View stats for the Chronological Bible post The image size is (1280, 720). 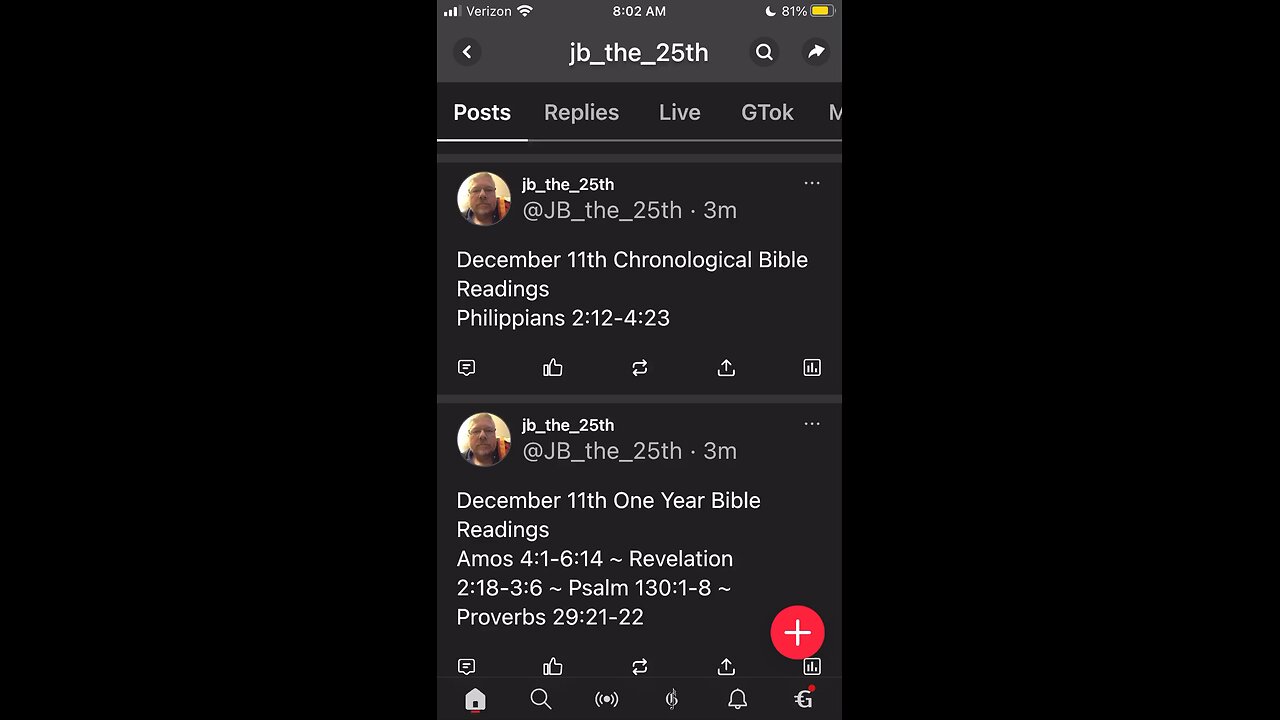pyautogui.click(x=812, y=368)
